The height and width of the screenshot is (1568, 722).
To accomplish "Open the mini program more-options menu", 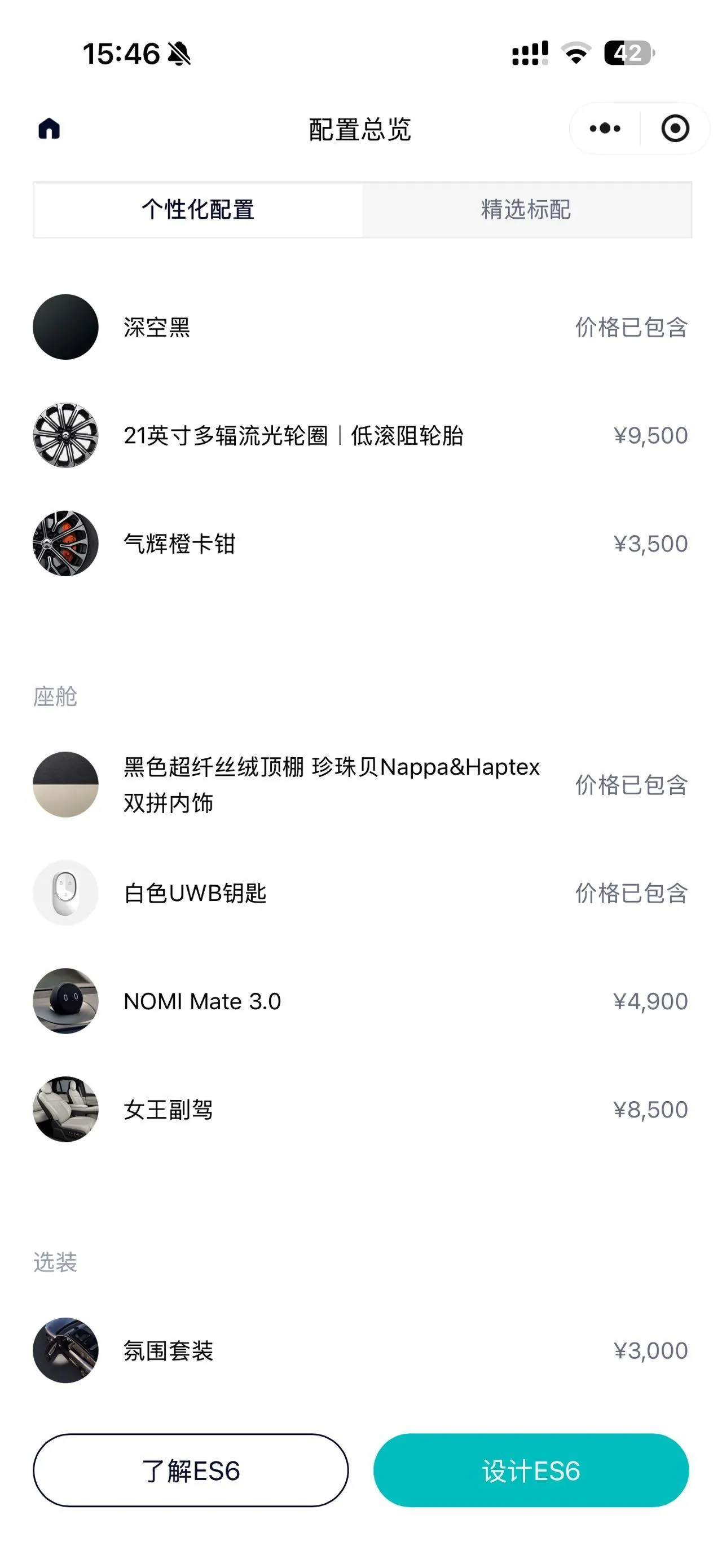I will [605, 129].
